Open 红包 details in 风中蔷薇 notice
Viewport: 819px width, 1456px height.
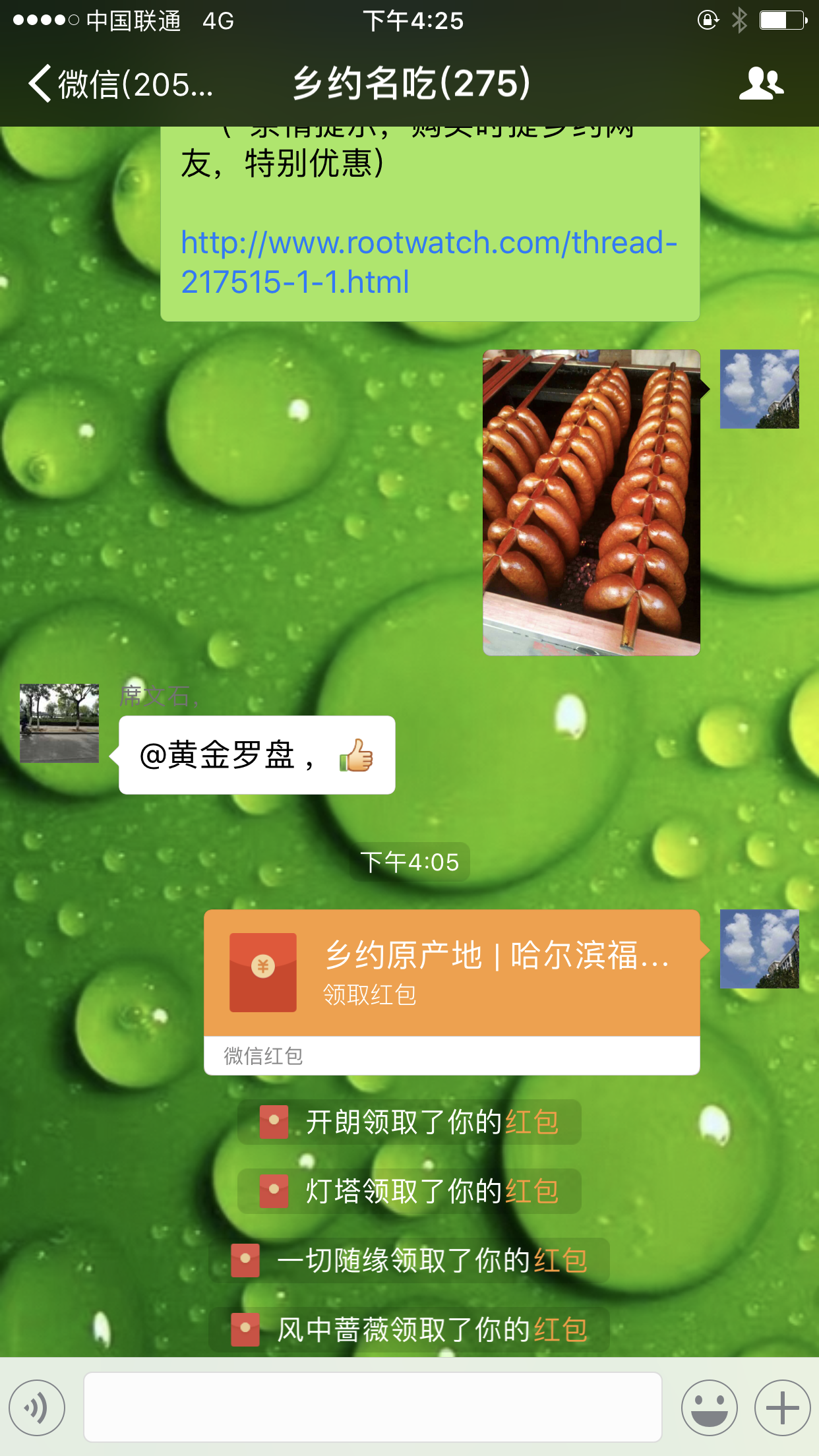[x=561, y=1330]
